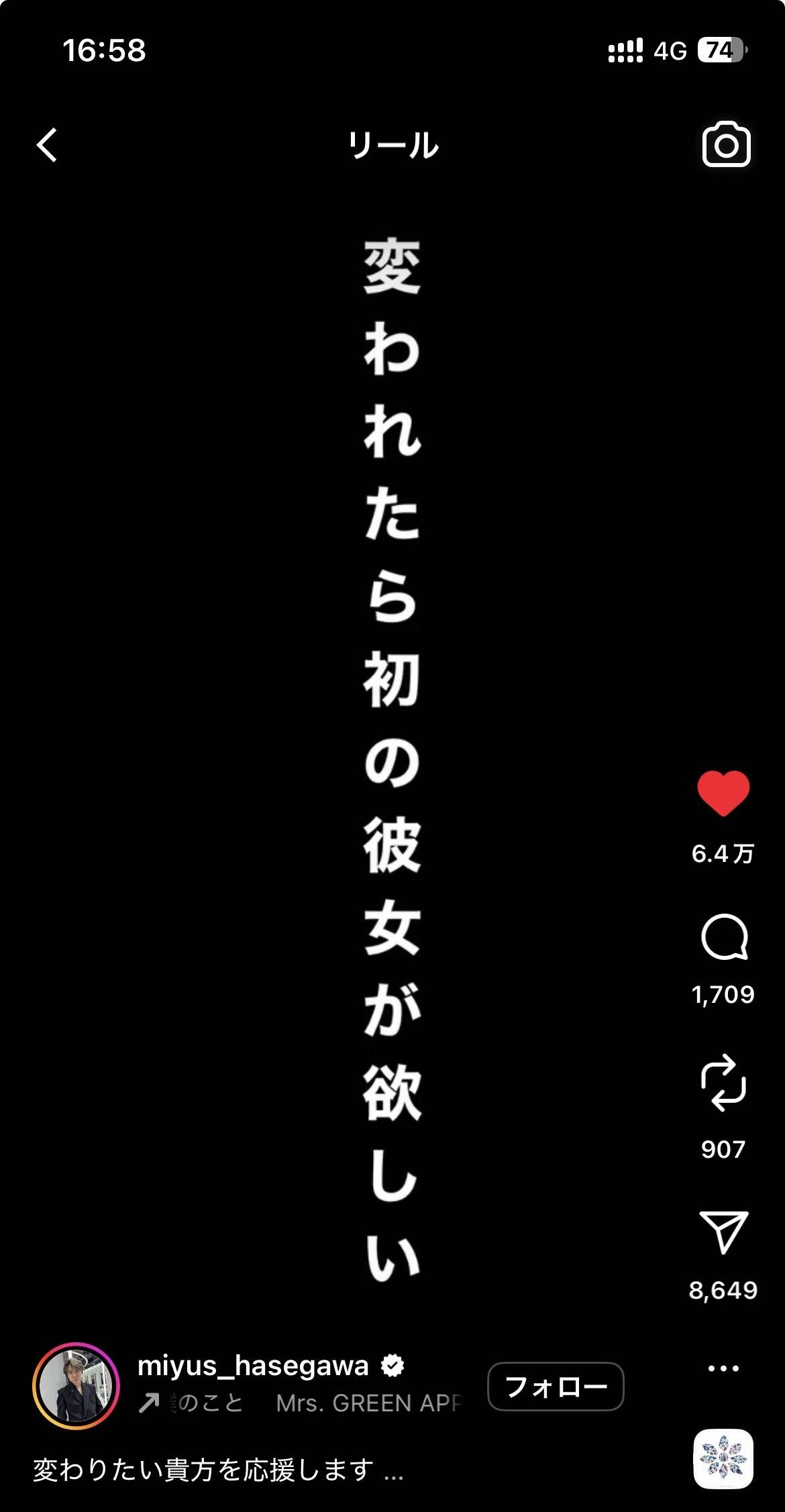Open the three-dot more options menu
Viewport: 785px width, 1512px height.
coord(723,1368)
